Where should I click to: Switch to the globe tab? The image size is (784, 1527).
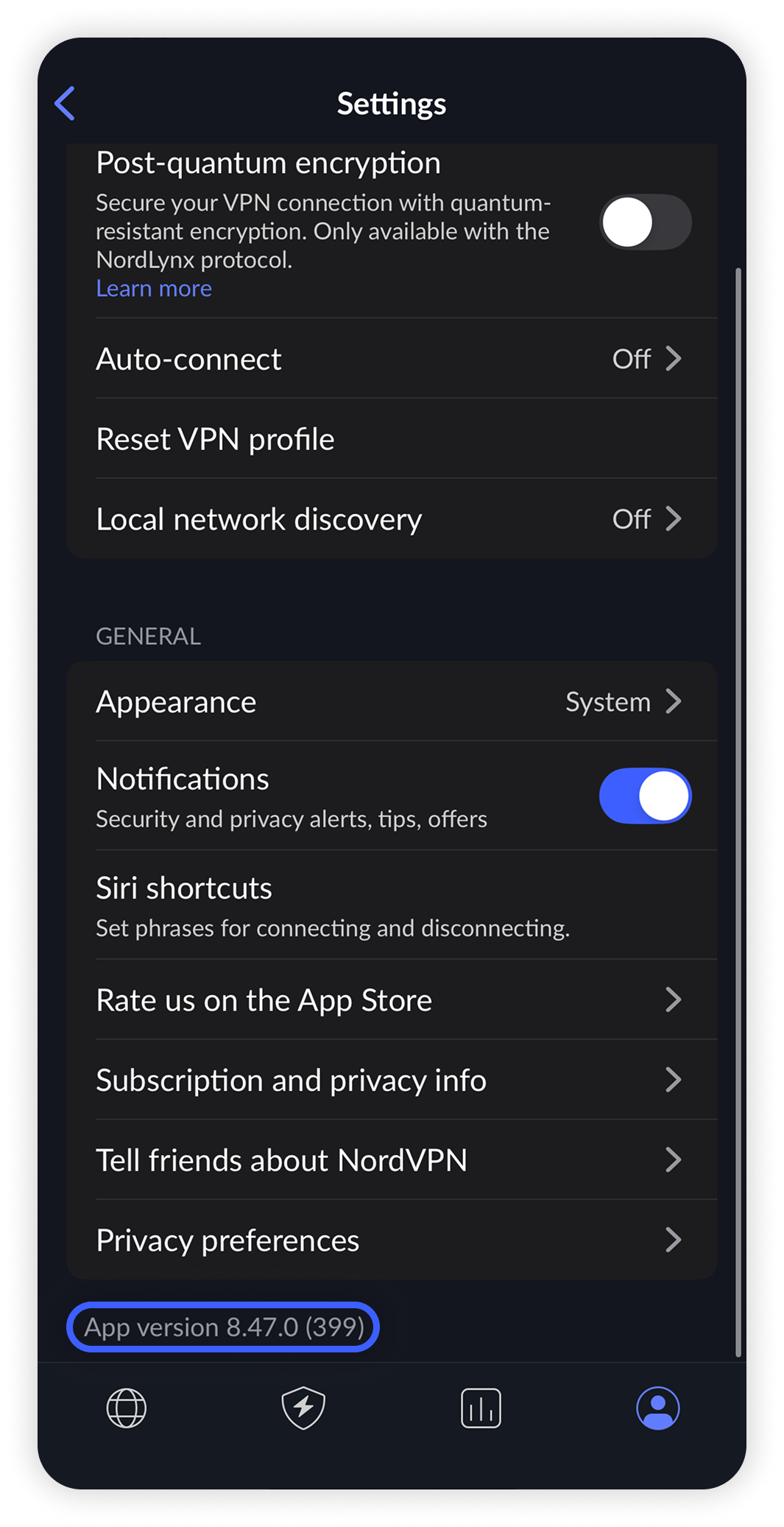click(x=127, y=1408)
